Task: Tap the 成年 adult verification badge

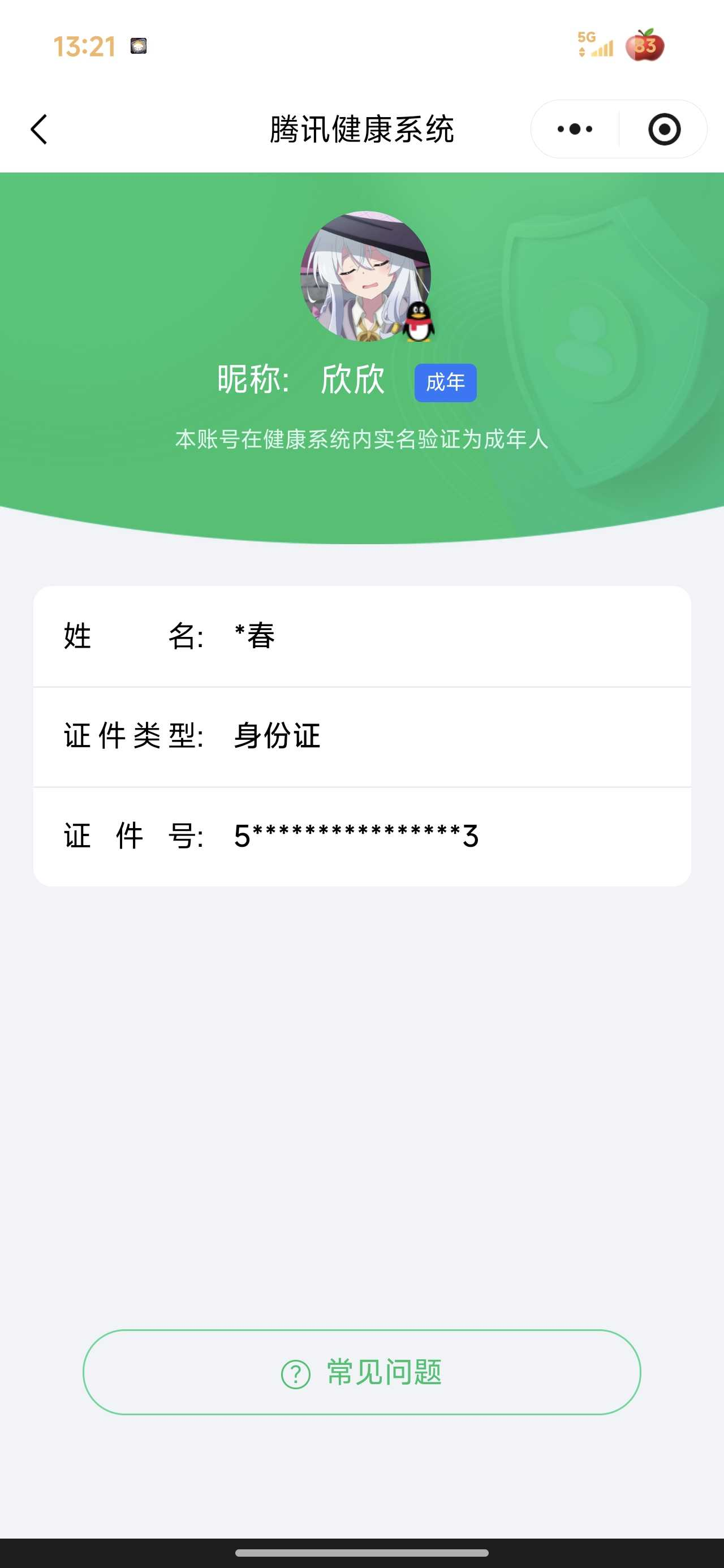Action: click(x=445, y=382)
